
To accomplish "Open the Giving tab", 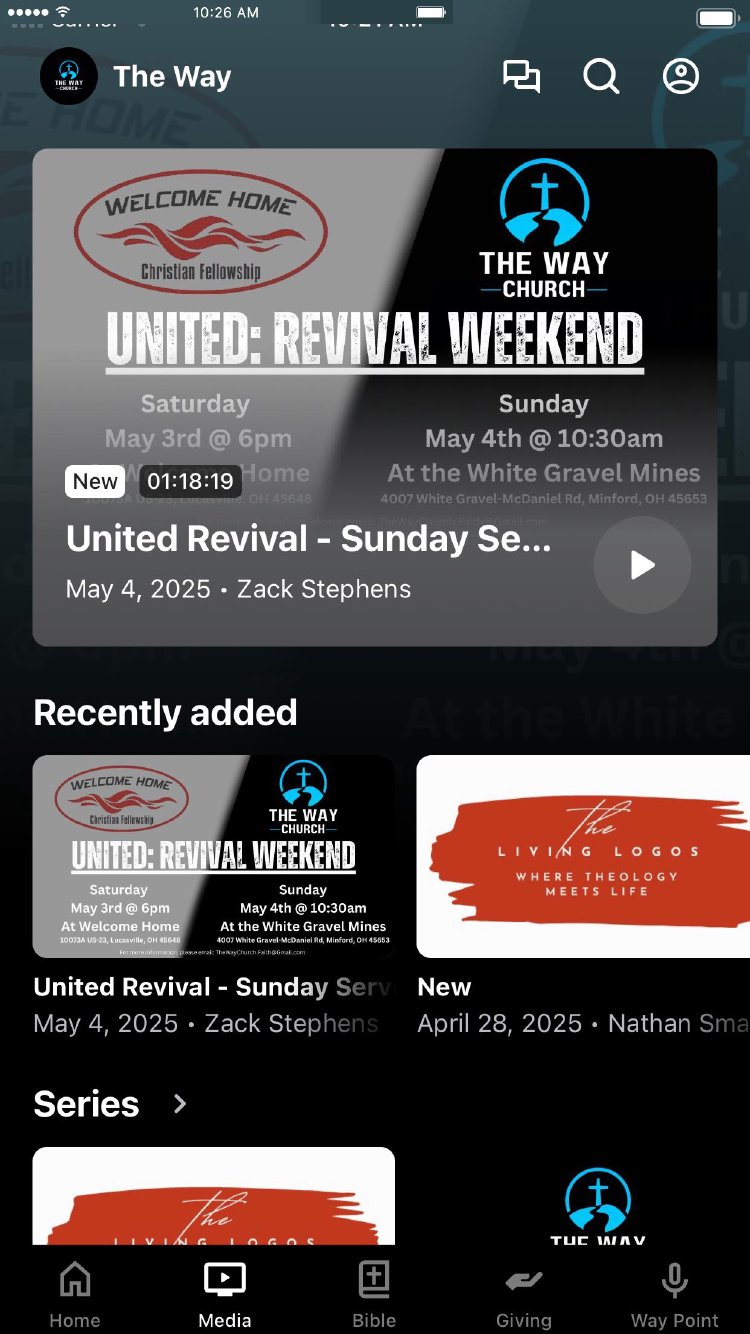I will (x=524, y=1294).
